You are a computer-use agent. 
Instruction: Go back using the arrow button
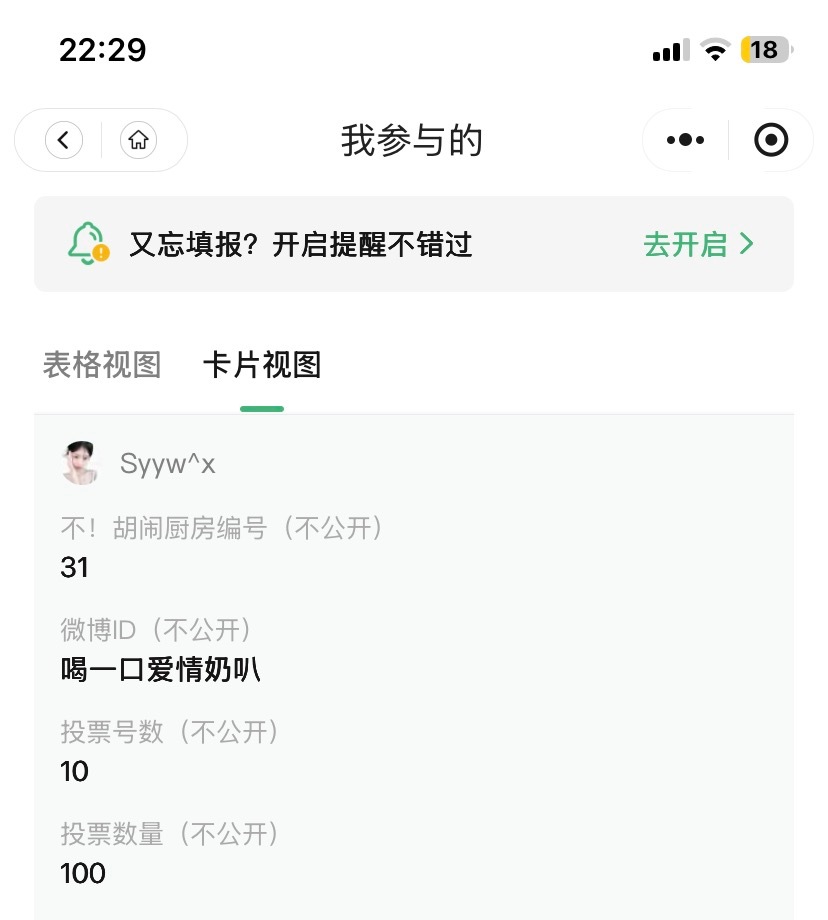click(63, 140)
